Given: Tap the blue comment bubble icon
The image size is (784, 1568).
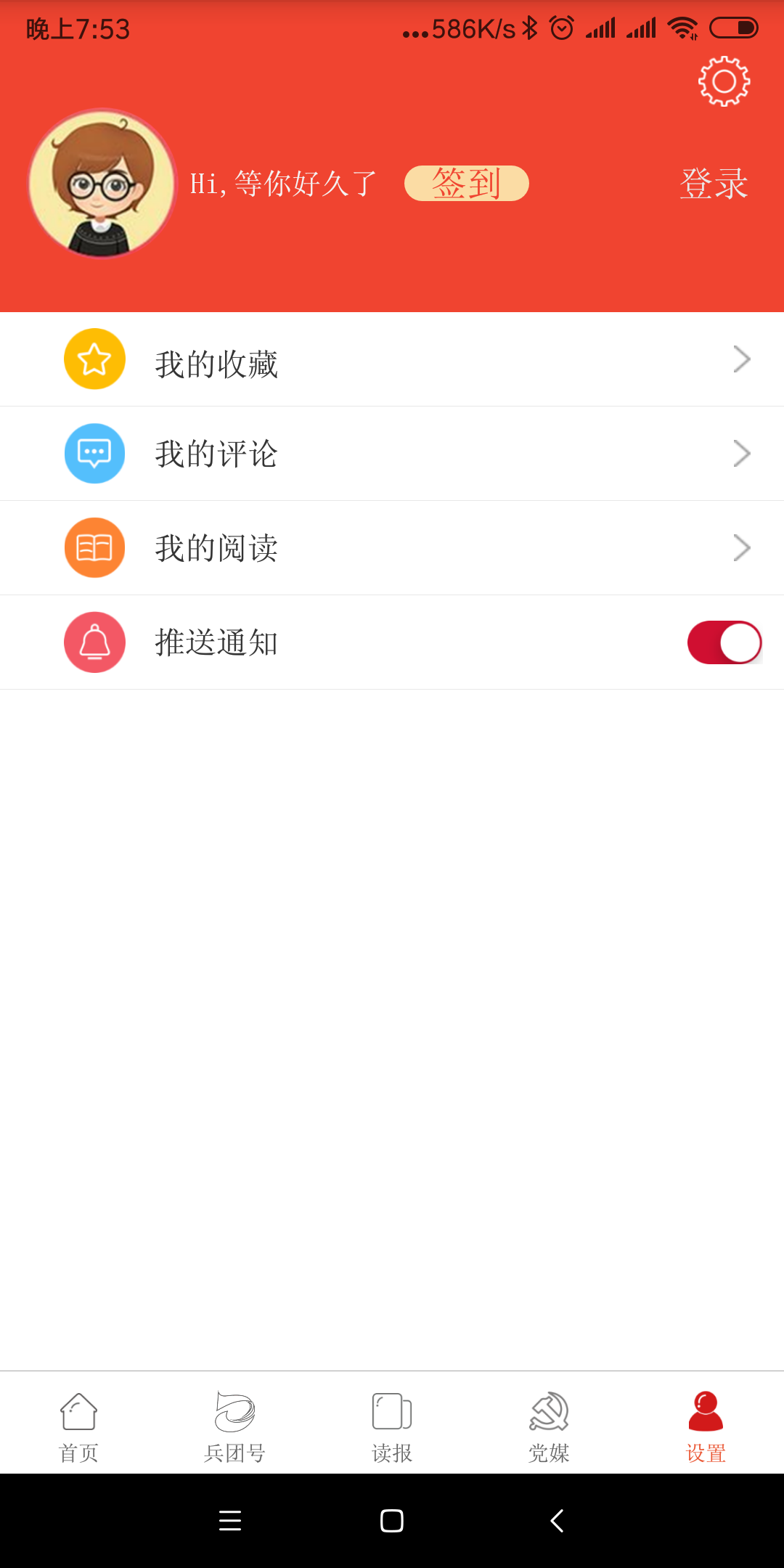Looking at the screenshot, I should point(94,452).
